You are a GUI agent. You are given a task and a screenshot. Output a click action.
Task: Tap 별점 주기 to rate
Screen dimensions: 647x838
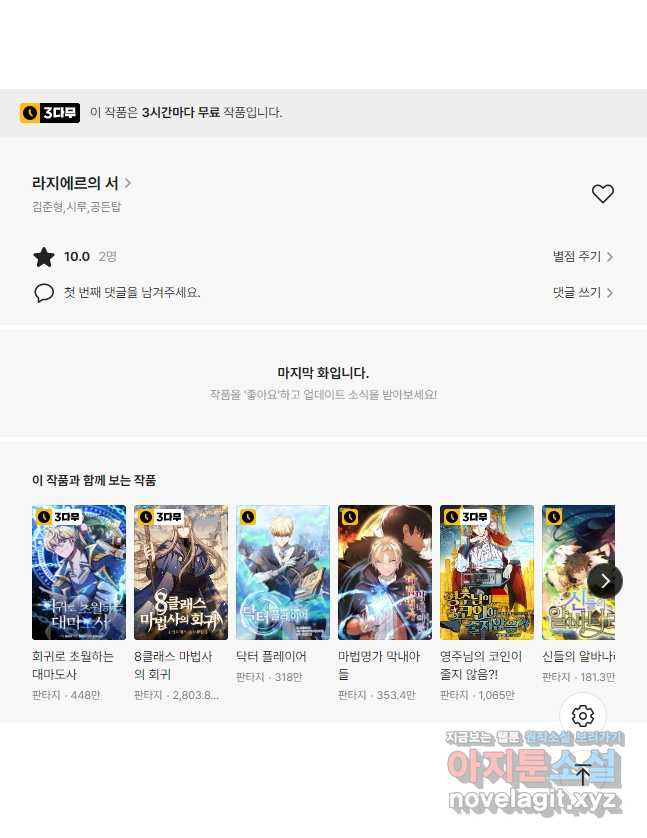583,257
